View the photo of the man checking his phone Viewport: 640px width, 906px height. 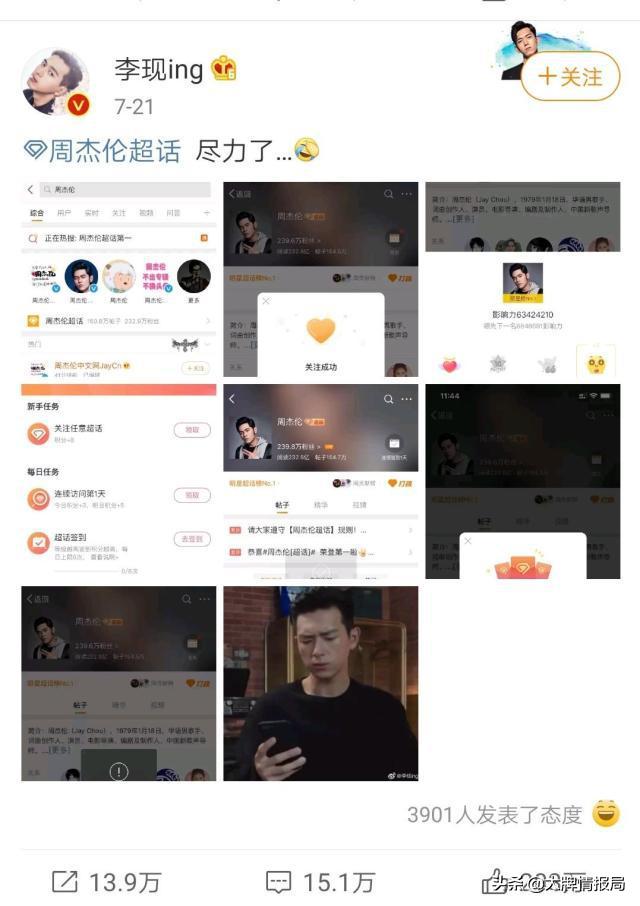click(x=320, y=683)
